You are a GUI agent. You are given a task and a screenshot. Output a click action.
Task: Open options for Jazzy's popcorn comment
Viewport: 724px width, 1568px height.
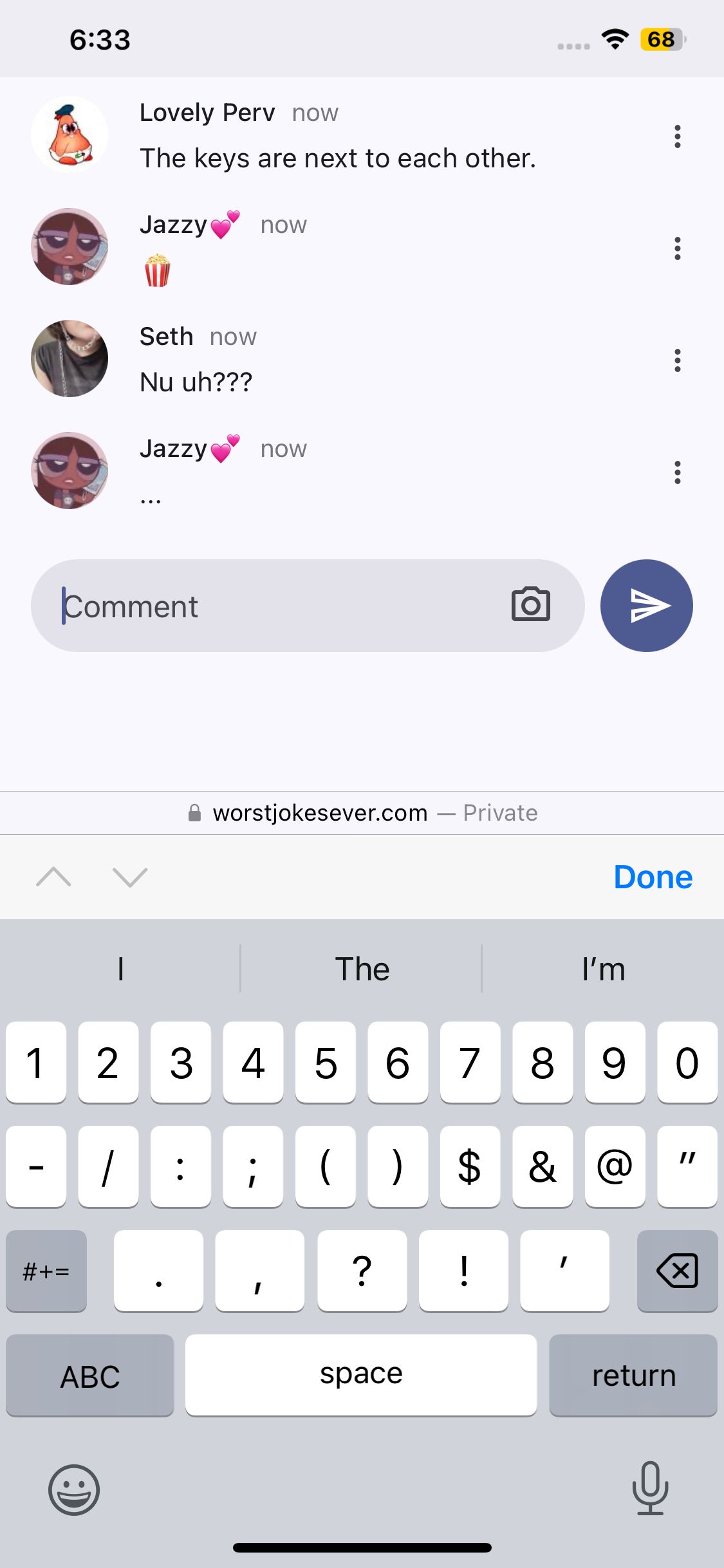click(x=677, y=248)
